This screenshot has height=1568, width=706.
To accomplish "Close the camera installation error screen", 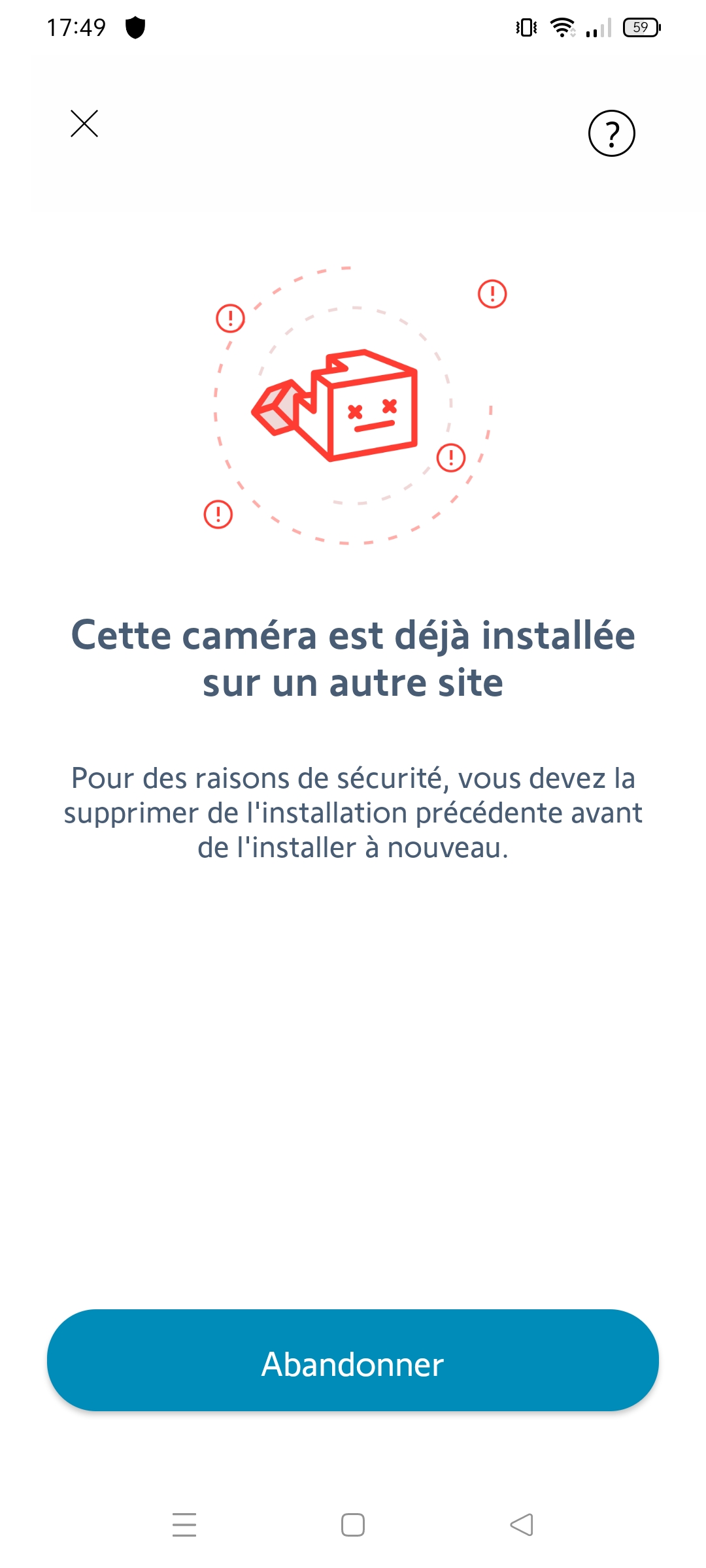I will (x=84, y=123).
